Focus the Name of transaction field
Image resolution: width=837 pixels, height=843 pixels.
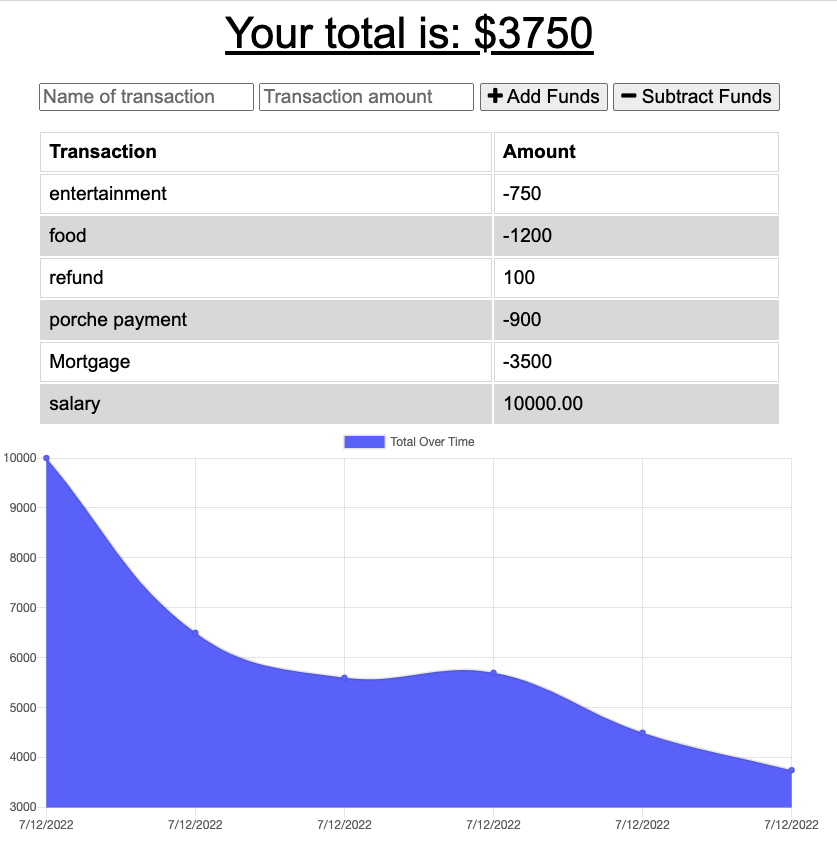(x=146, y=97)
